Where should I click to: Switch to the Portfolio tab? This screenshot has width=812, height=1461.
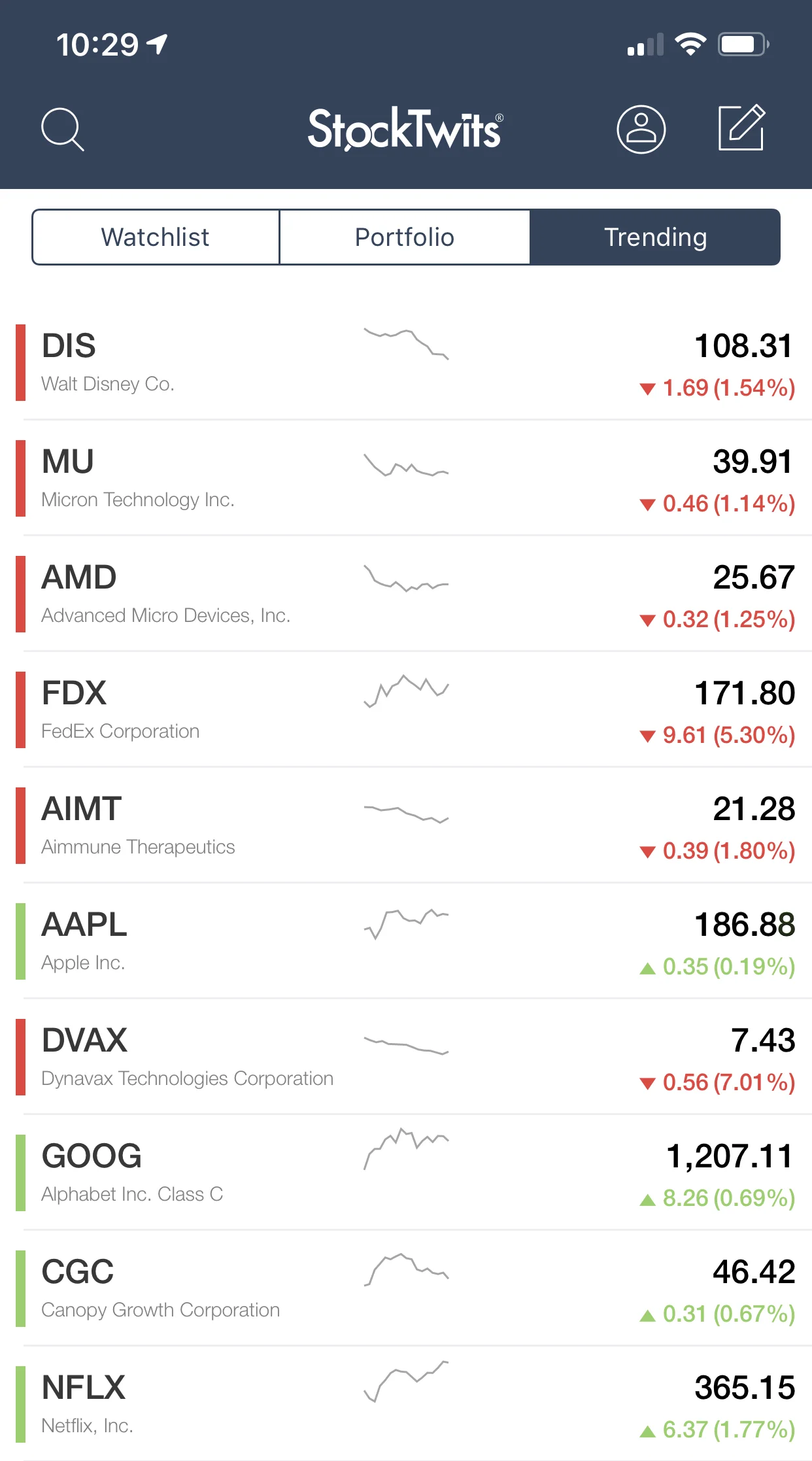pyautogui.click(x=405, y=237)
